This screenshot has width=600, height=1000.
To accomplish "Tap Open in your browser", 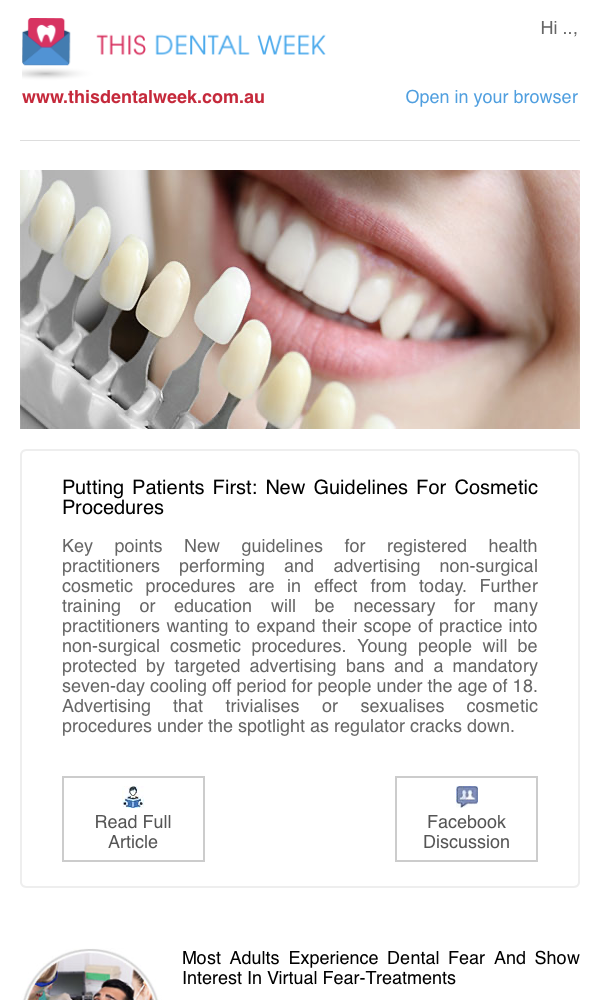I will click(x=491, y=97).
